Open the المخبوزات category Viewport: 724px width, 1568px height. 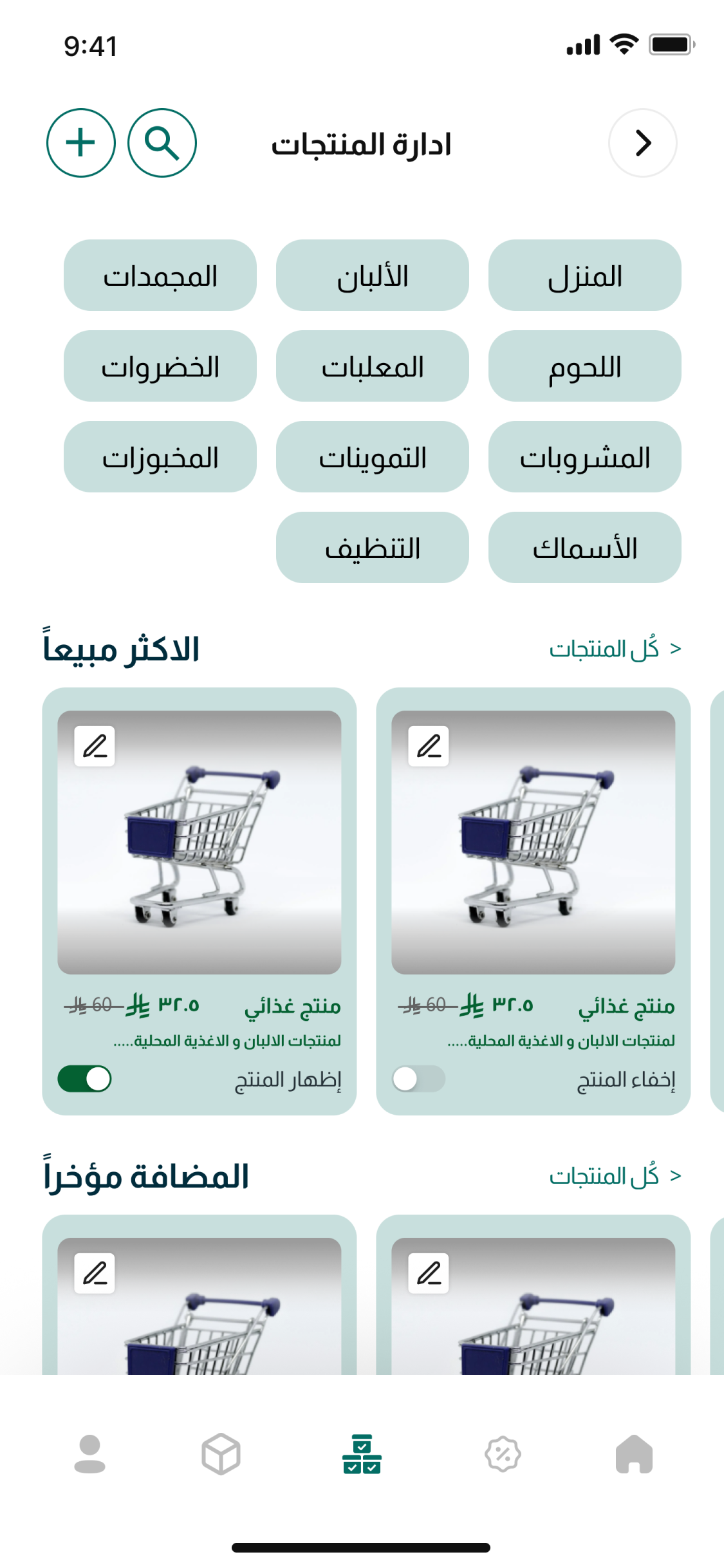pos(160,457)
